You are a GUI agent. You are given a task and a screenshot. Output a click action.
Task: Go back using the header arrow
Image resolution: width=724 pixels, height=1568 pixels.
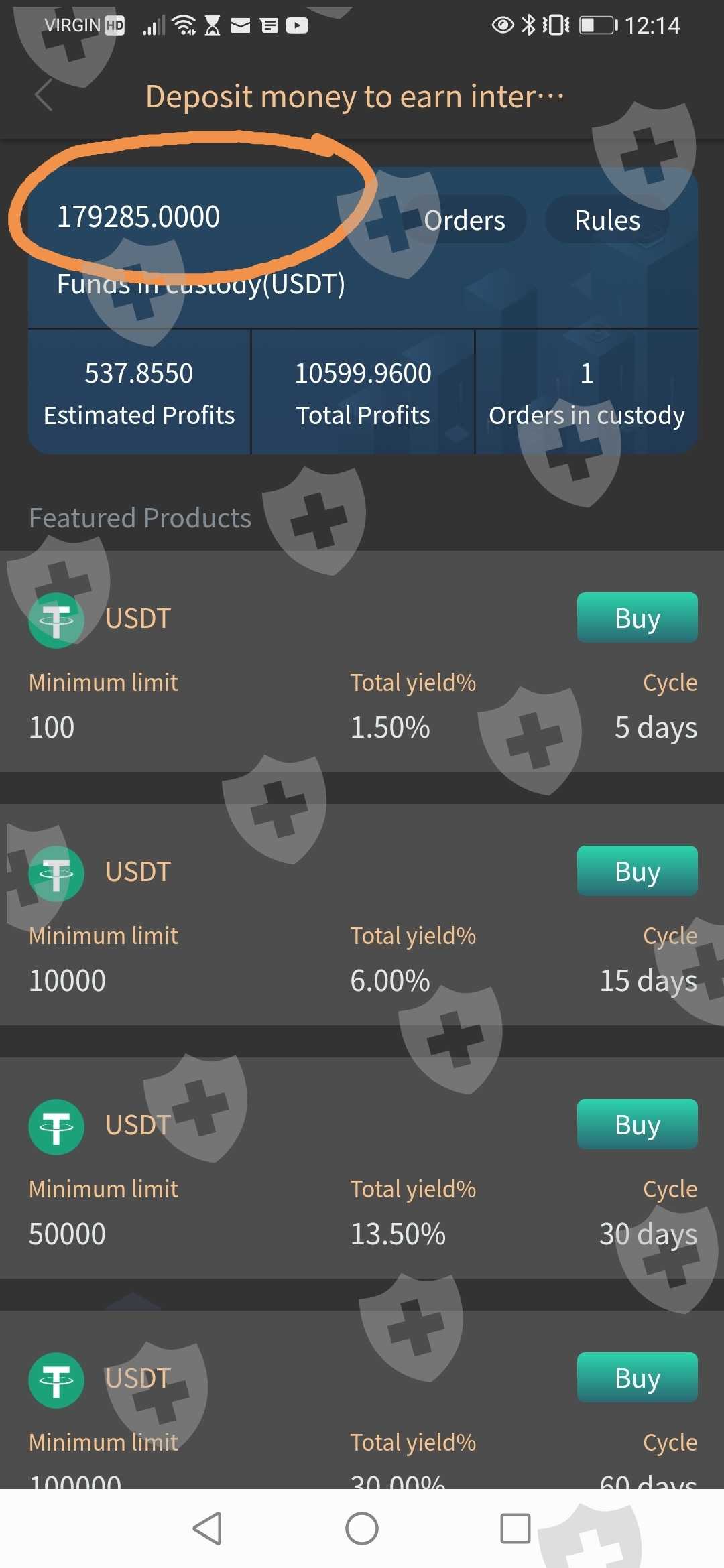pyautogui.click(x=44, y=95)
